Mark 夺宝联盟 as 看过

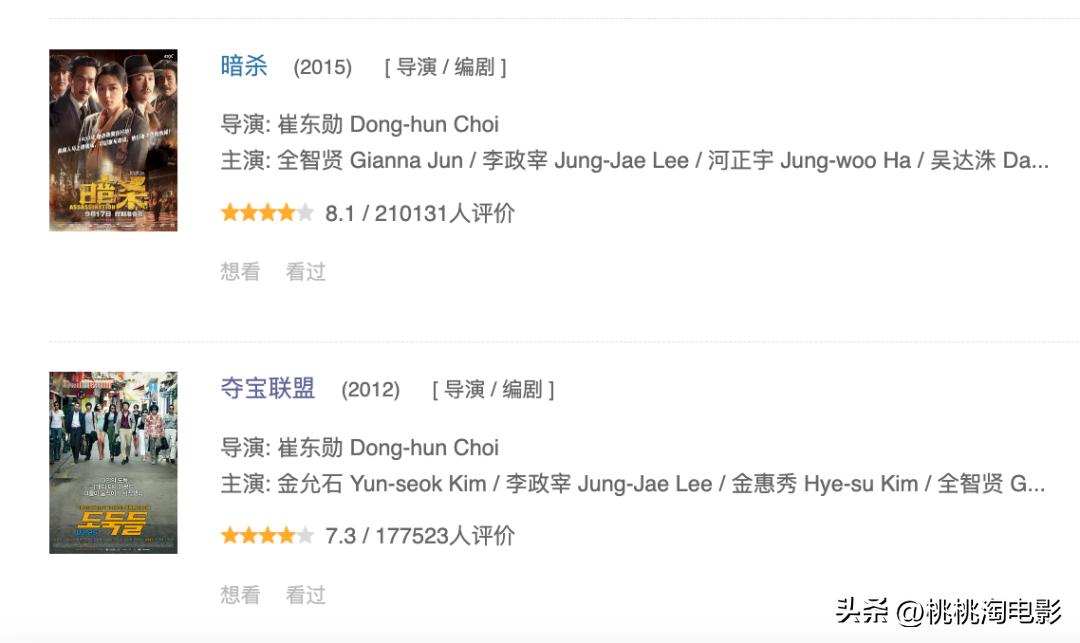pos(305,595)
